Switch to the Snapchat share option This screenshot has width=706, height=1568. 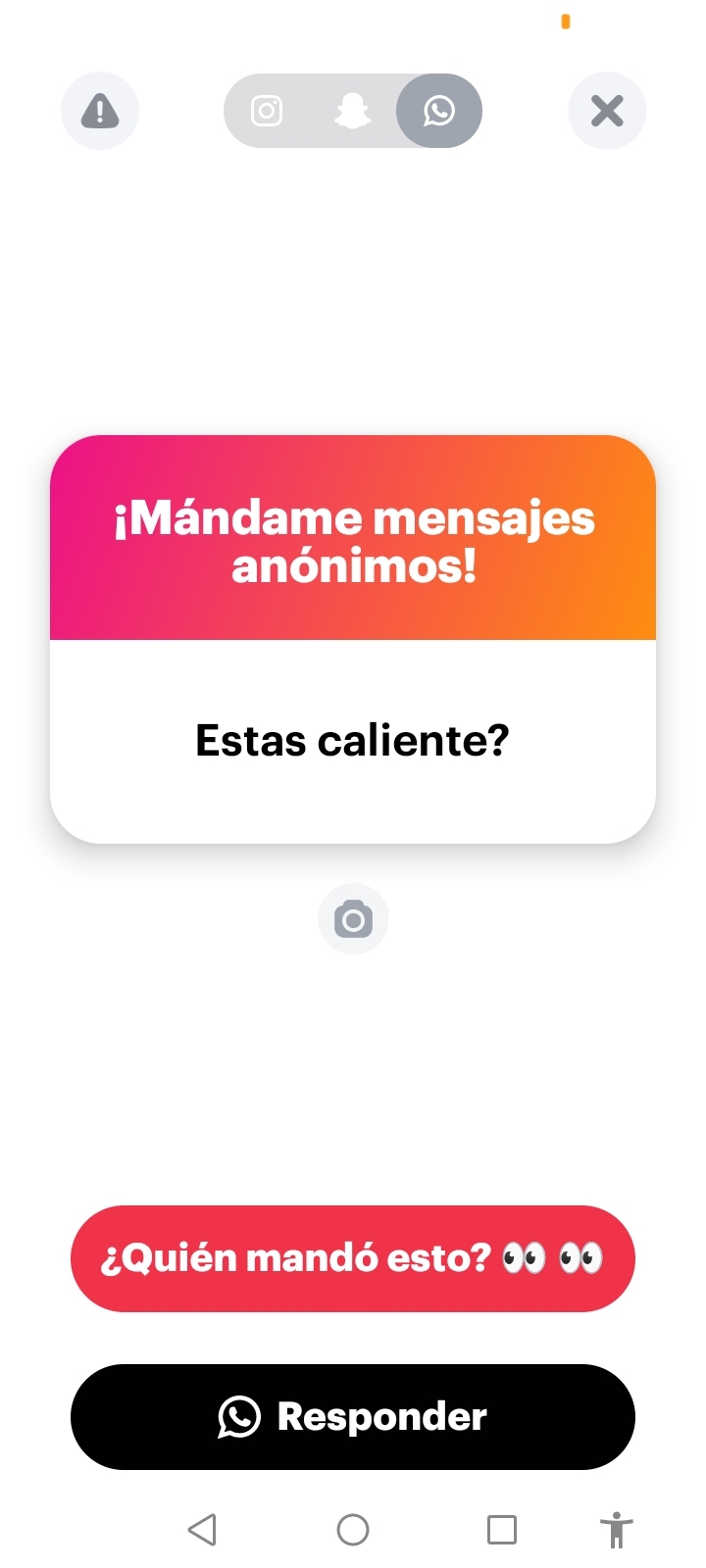[x=353, y=111]
